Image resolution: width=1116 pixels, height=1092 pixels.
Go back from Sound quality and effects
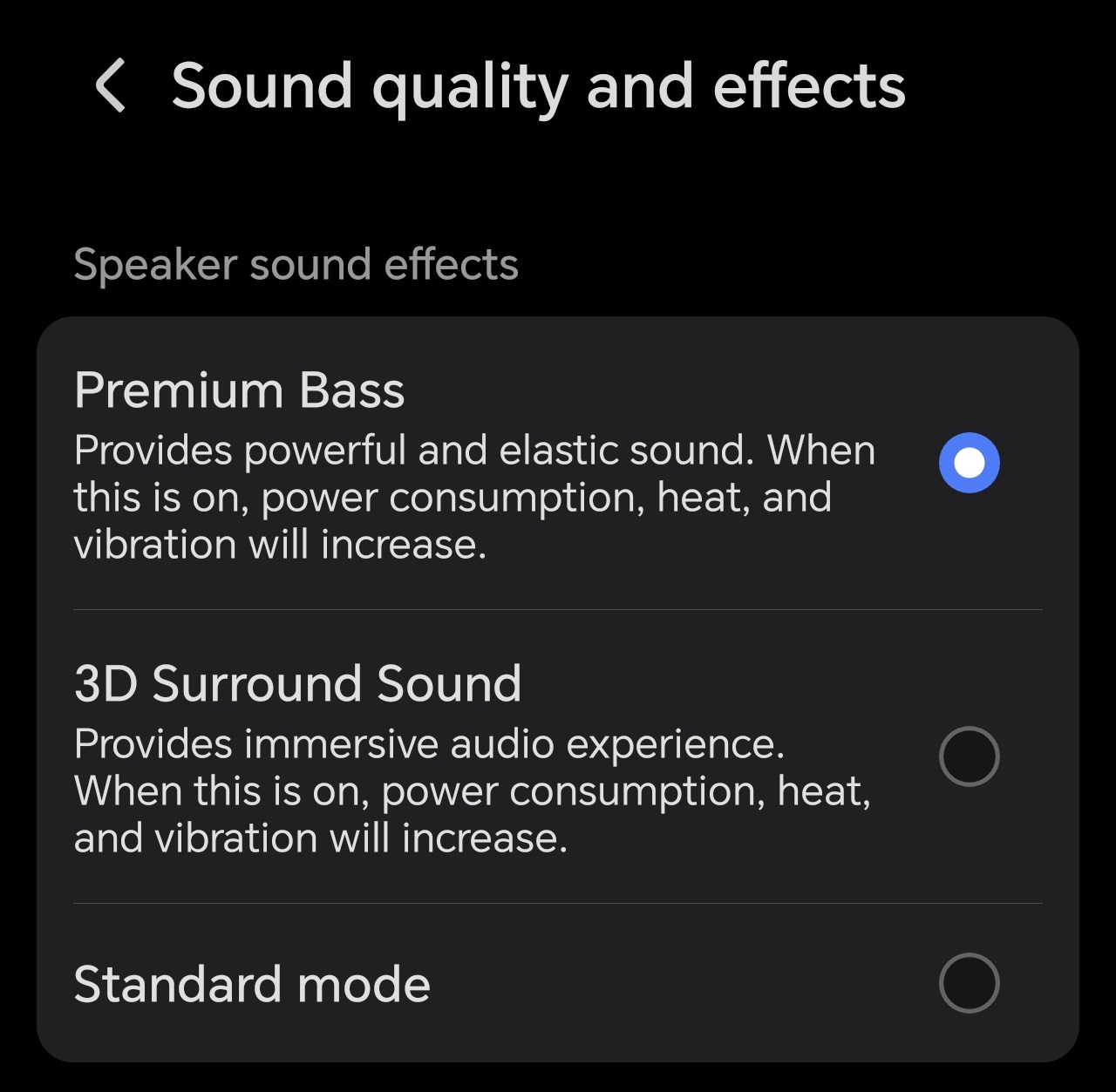tap(112, 85)
